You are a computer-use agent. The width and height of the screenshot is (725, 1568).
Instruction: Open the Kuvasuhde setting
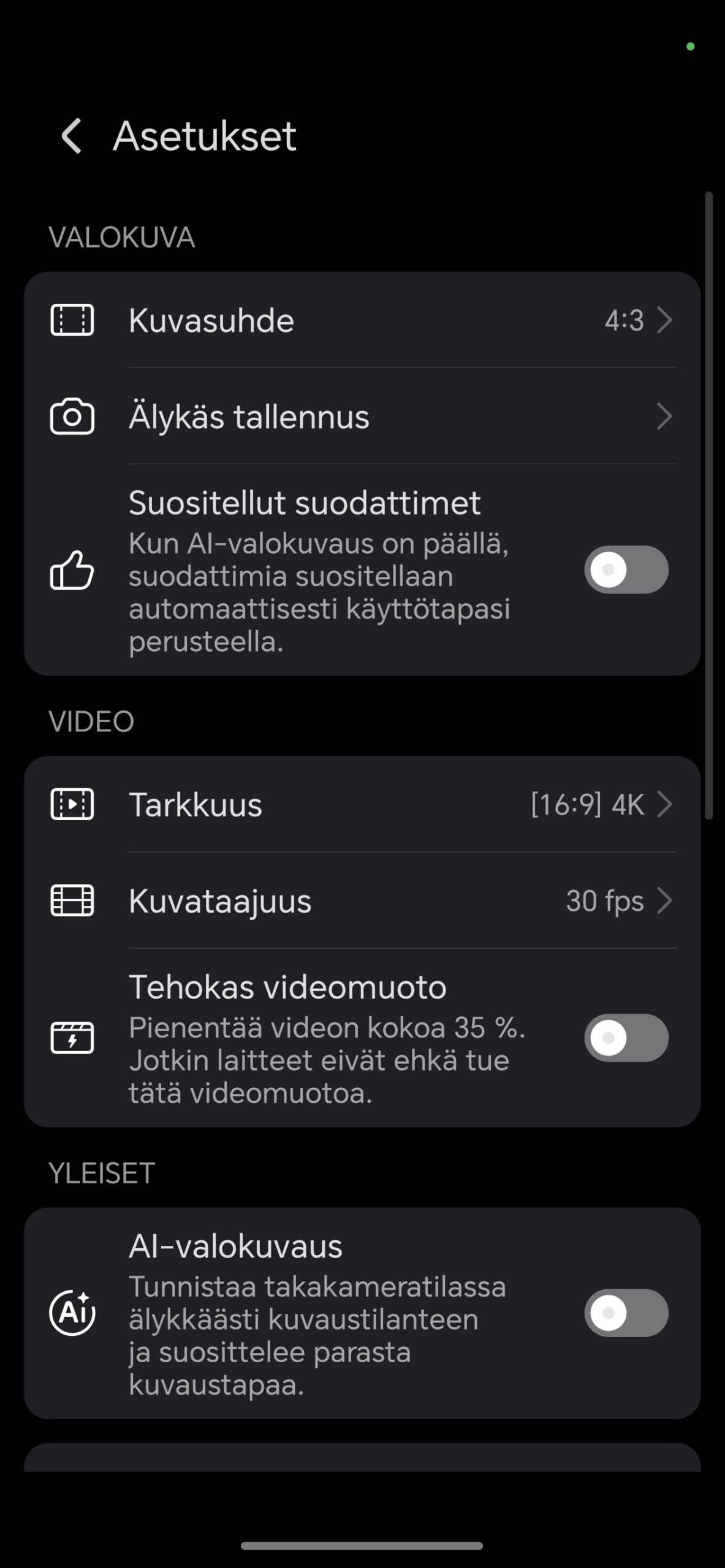click(362, 320)
